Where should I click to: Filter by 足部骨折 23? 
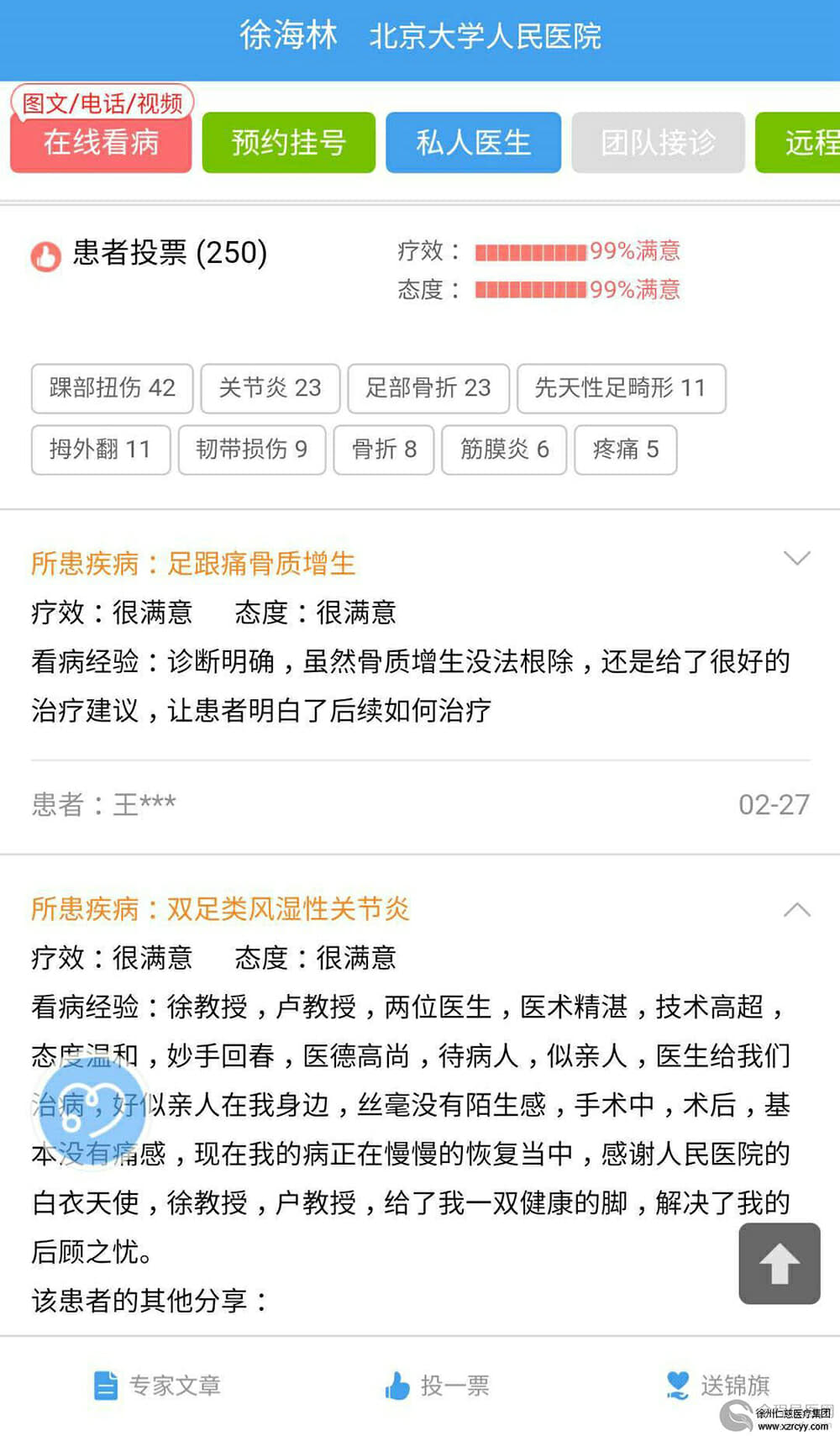pos(428,388)
